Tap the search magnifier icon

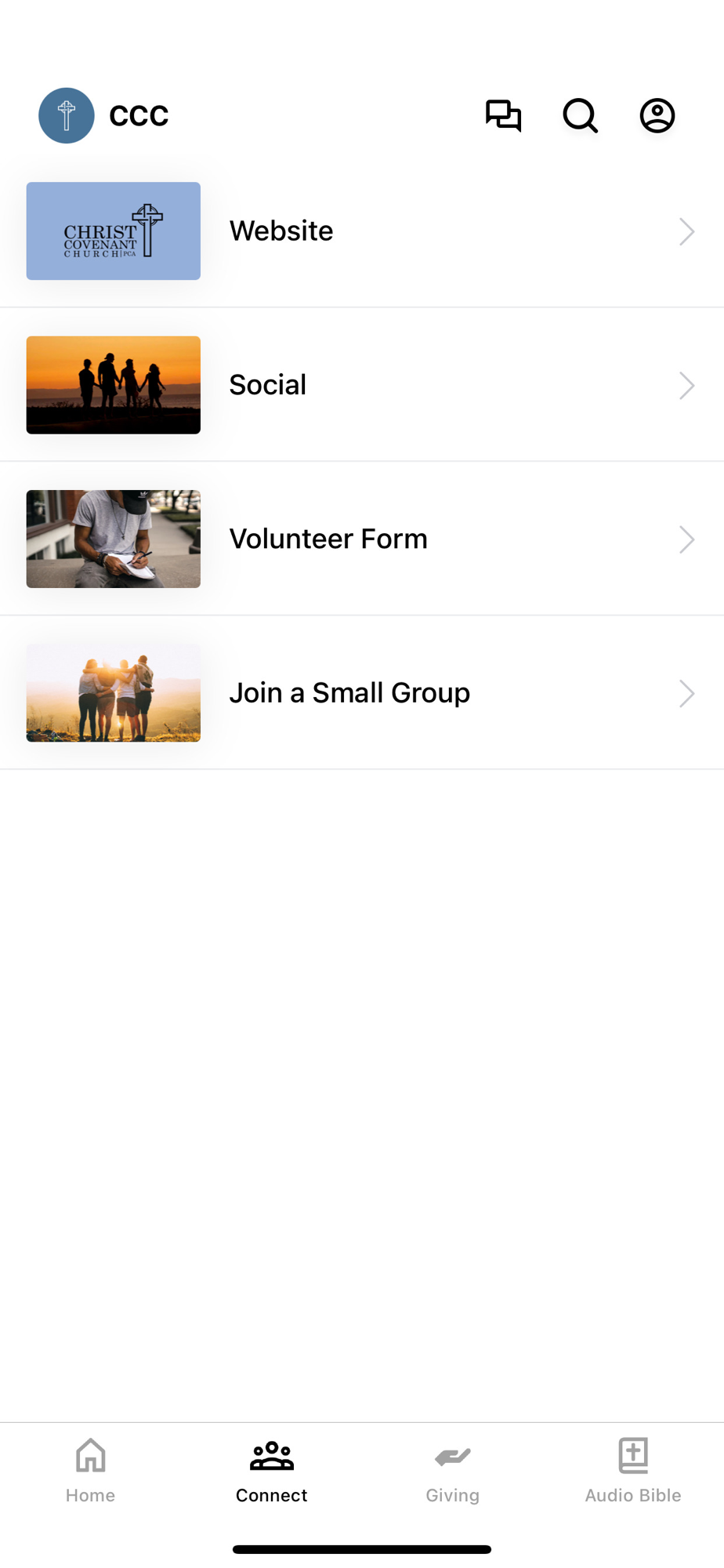(x=580, y=116)
